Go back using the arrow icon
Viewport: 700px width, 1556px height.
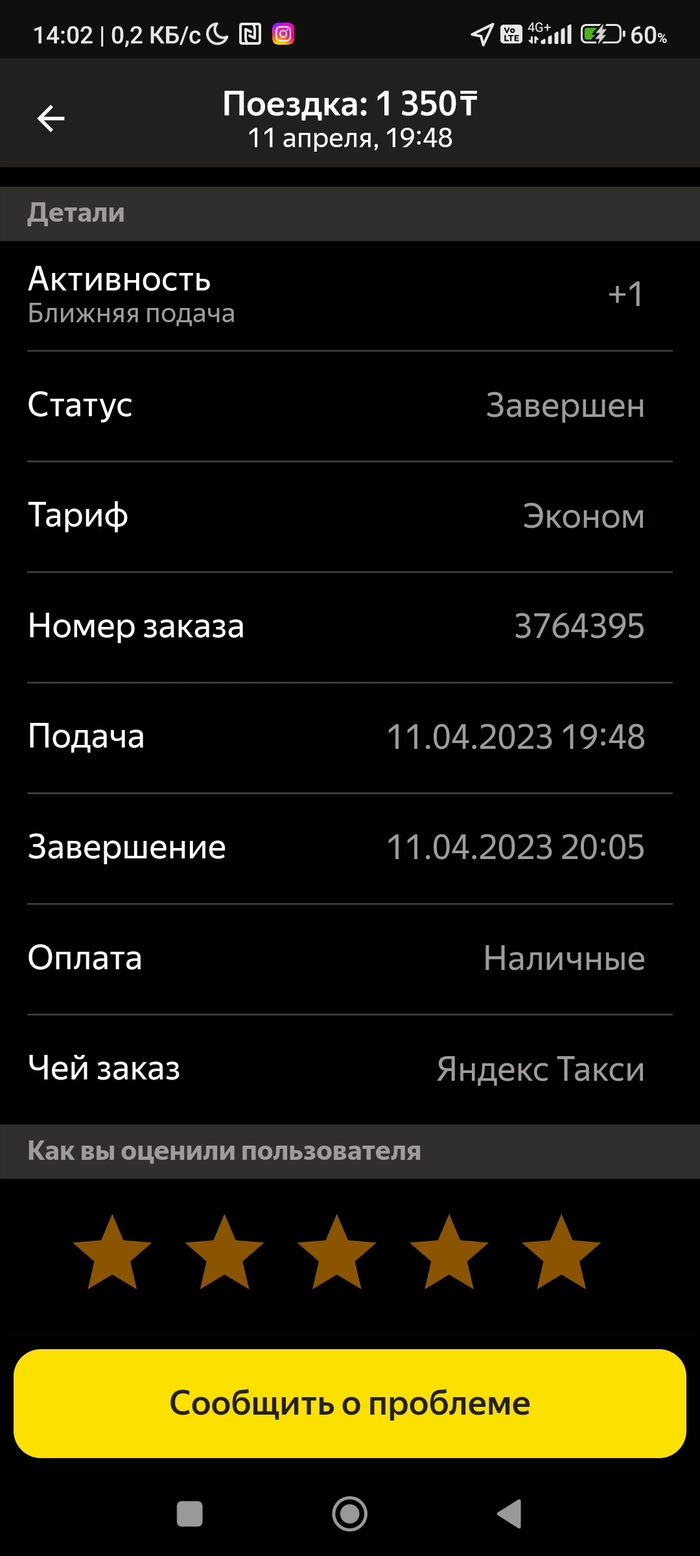tap(51, 119)
